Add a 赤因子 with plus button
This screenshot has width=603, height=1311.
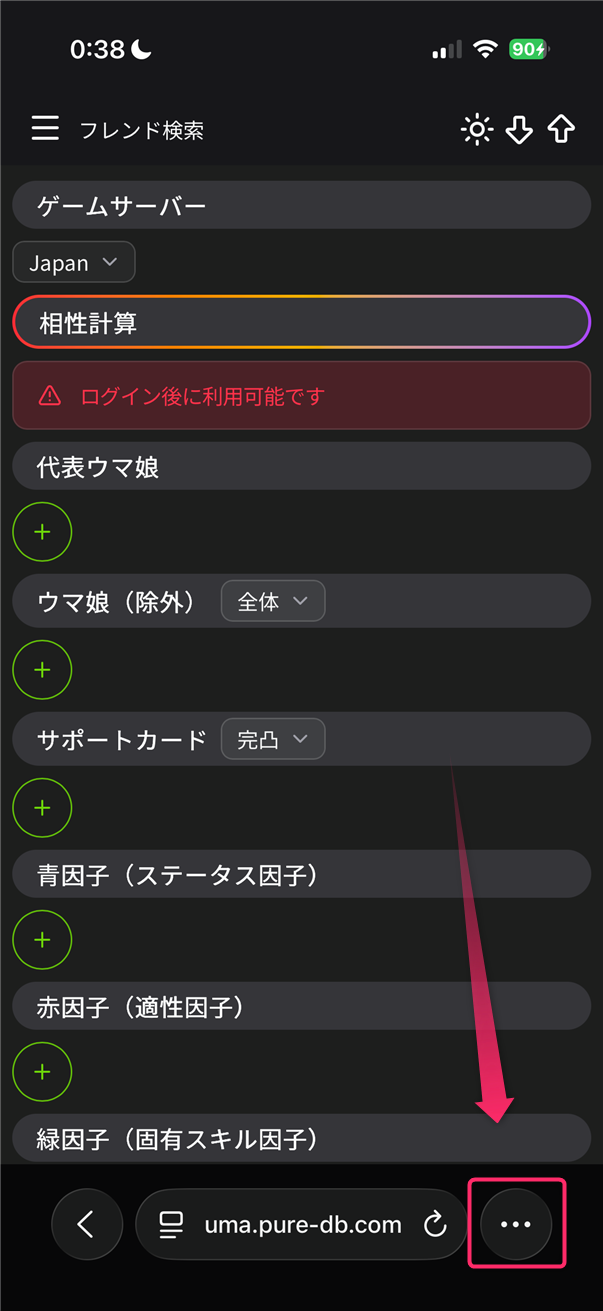click(42, 1072)
